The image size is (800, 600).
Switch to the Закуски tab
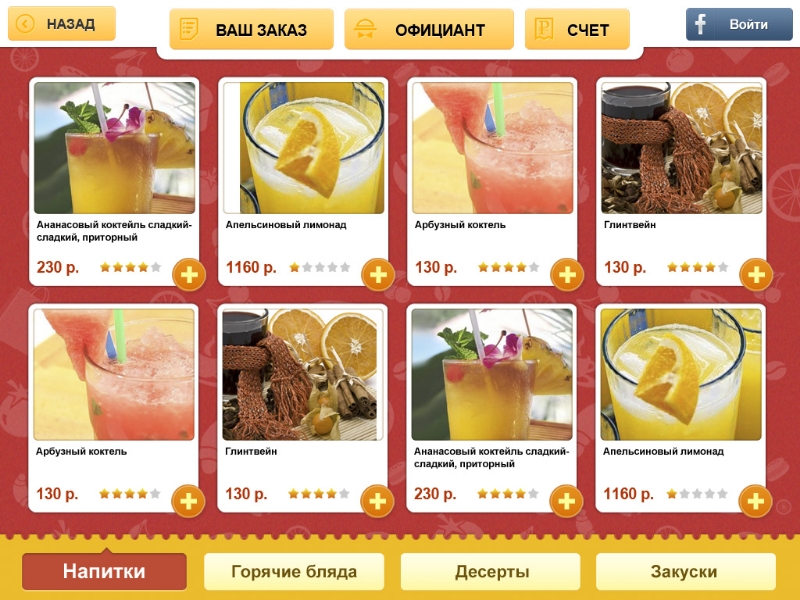(x=685, y=572)
